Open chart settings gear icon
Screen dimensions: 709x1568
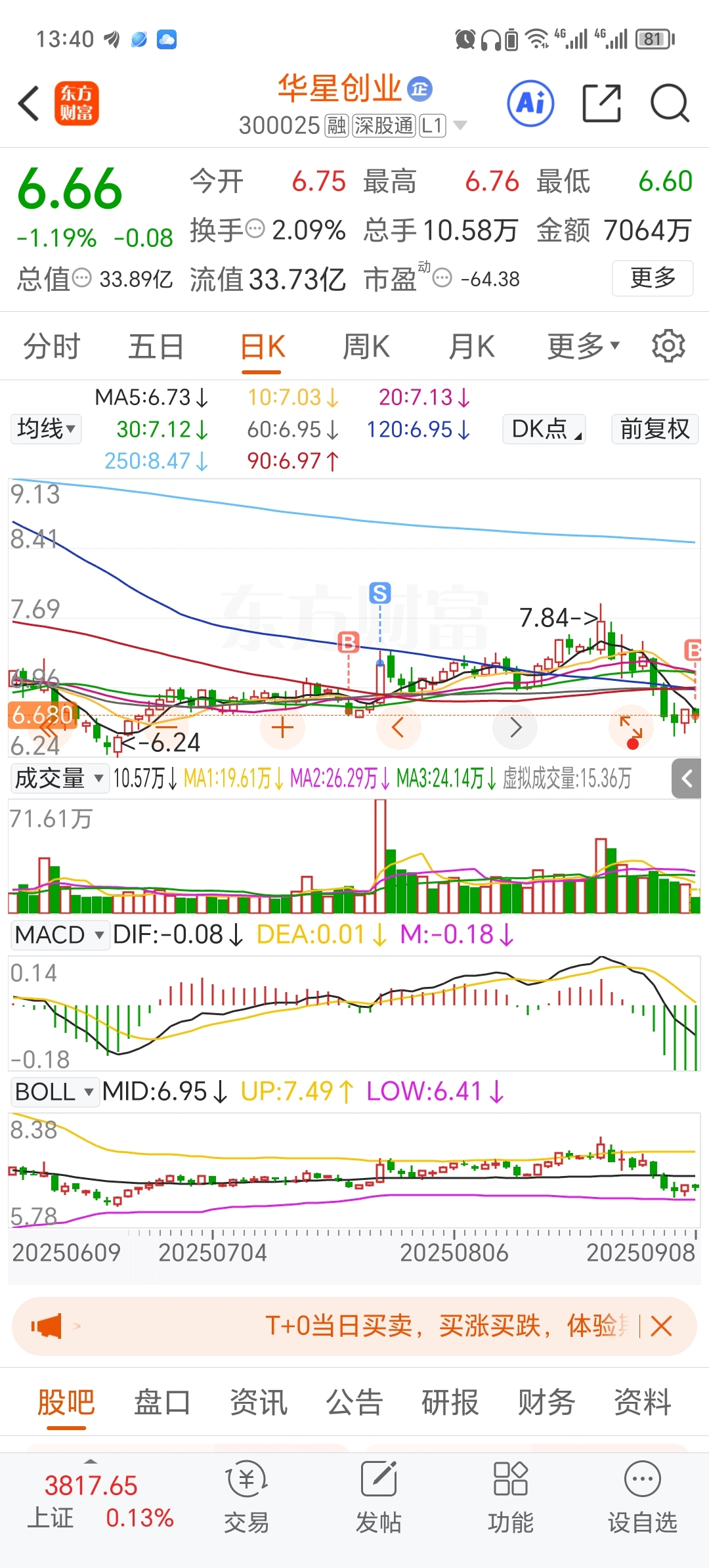[x=668, y=346]
